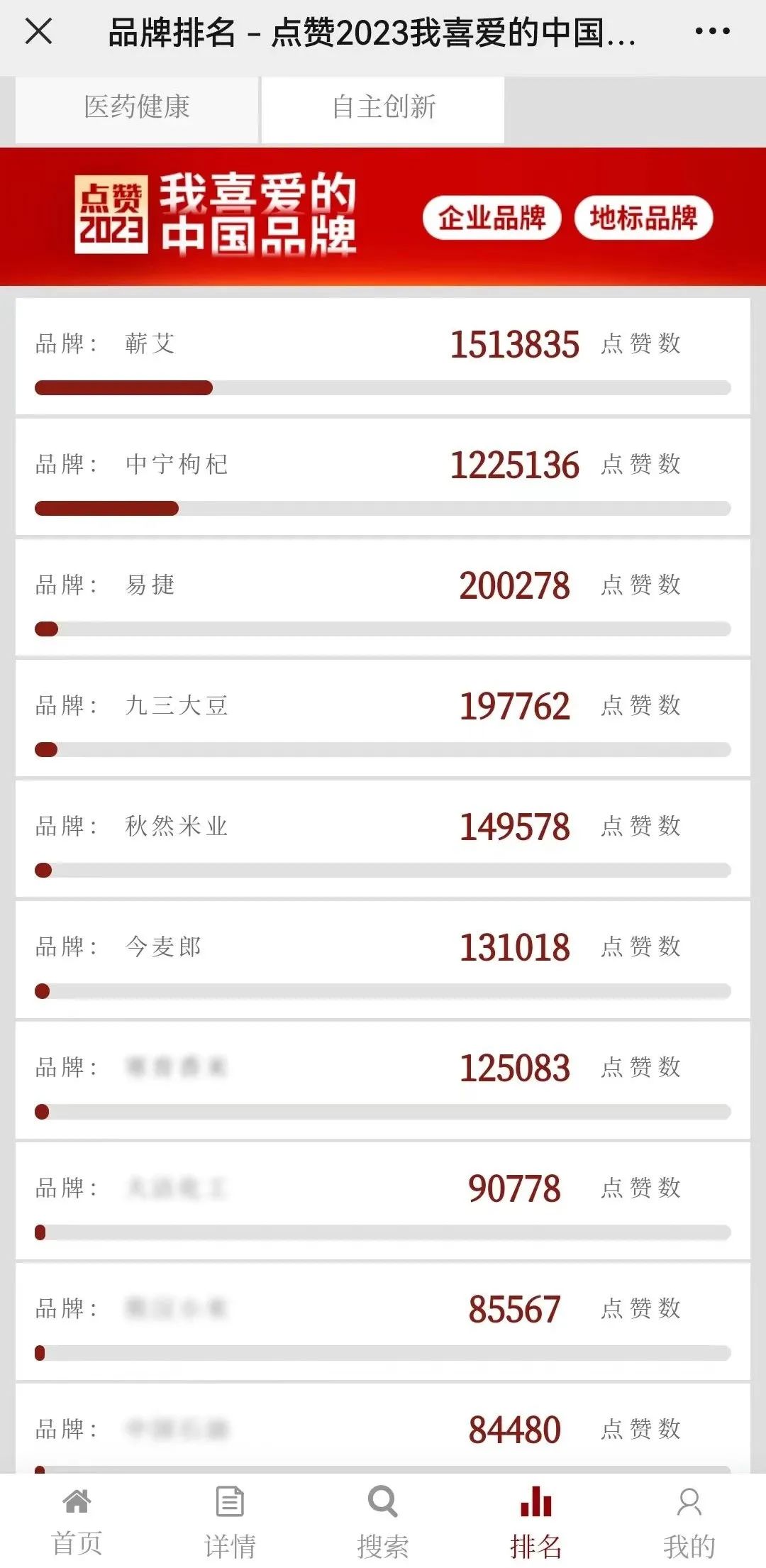Show the 企业品牌 ranking
766x1568 pixels.
coord(492,218)
